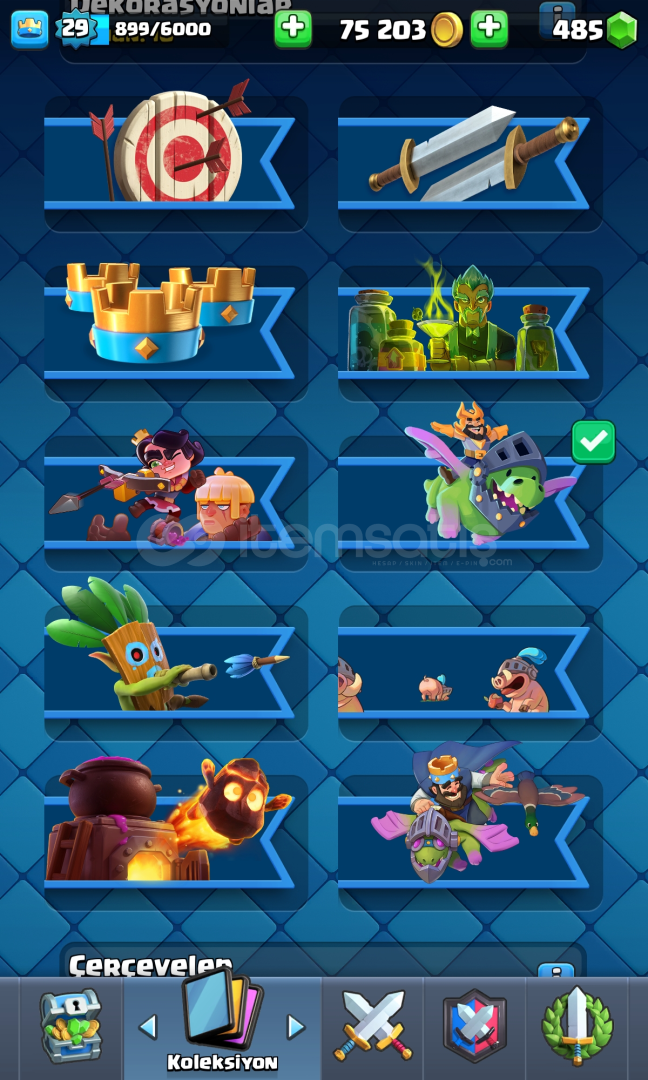
Task: Open the clan shield tab
Action: [474, 1026]
